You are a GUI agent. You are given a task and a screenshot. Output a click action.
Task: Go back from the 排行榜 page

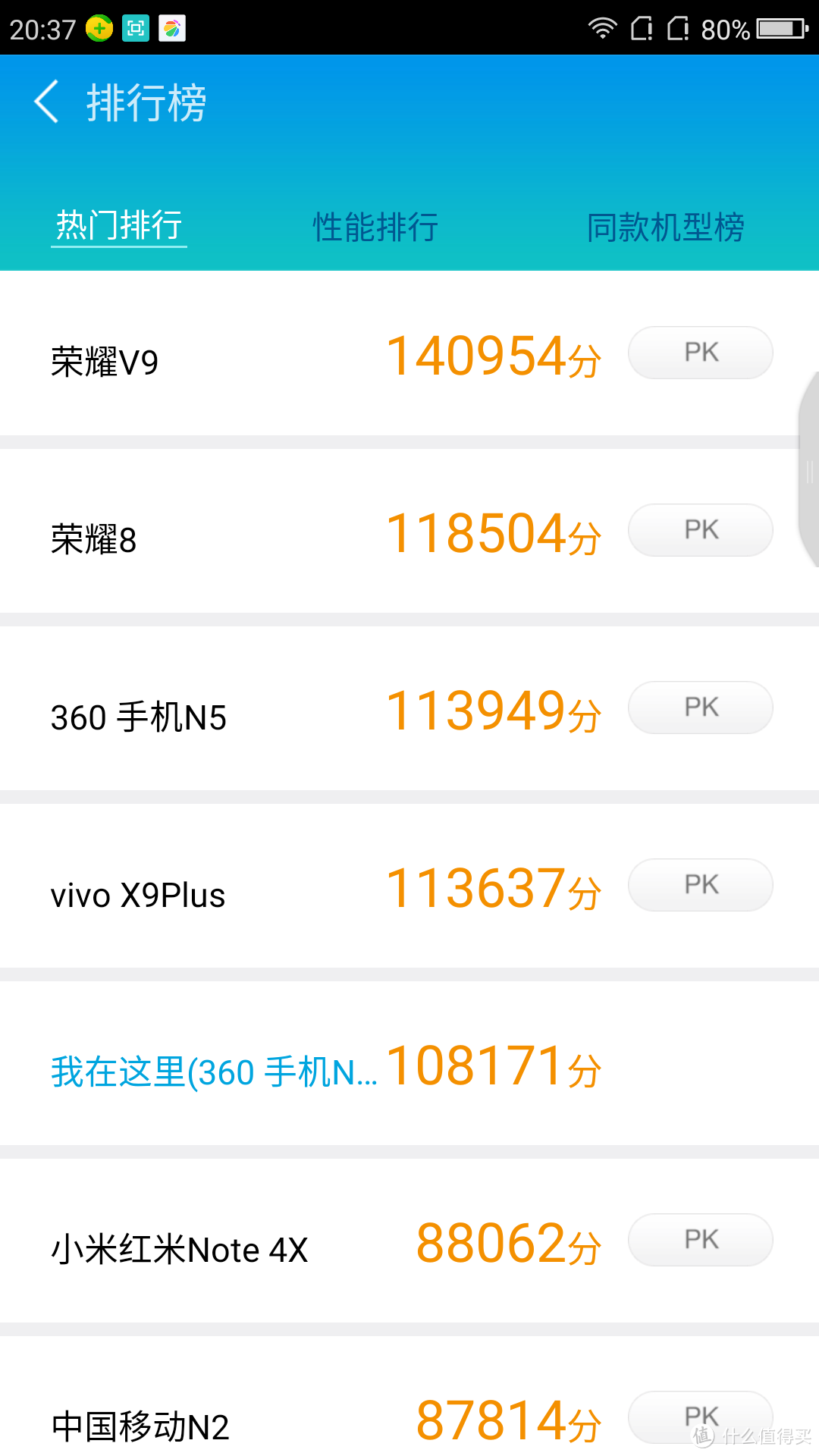46,102
